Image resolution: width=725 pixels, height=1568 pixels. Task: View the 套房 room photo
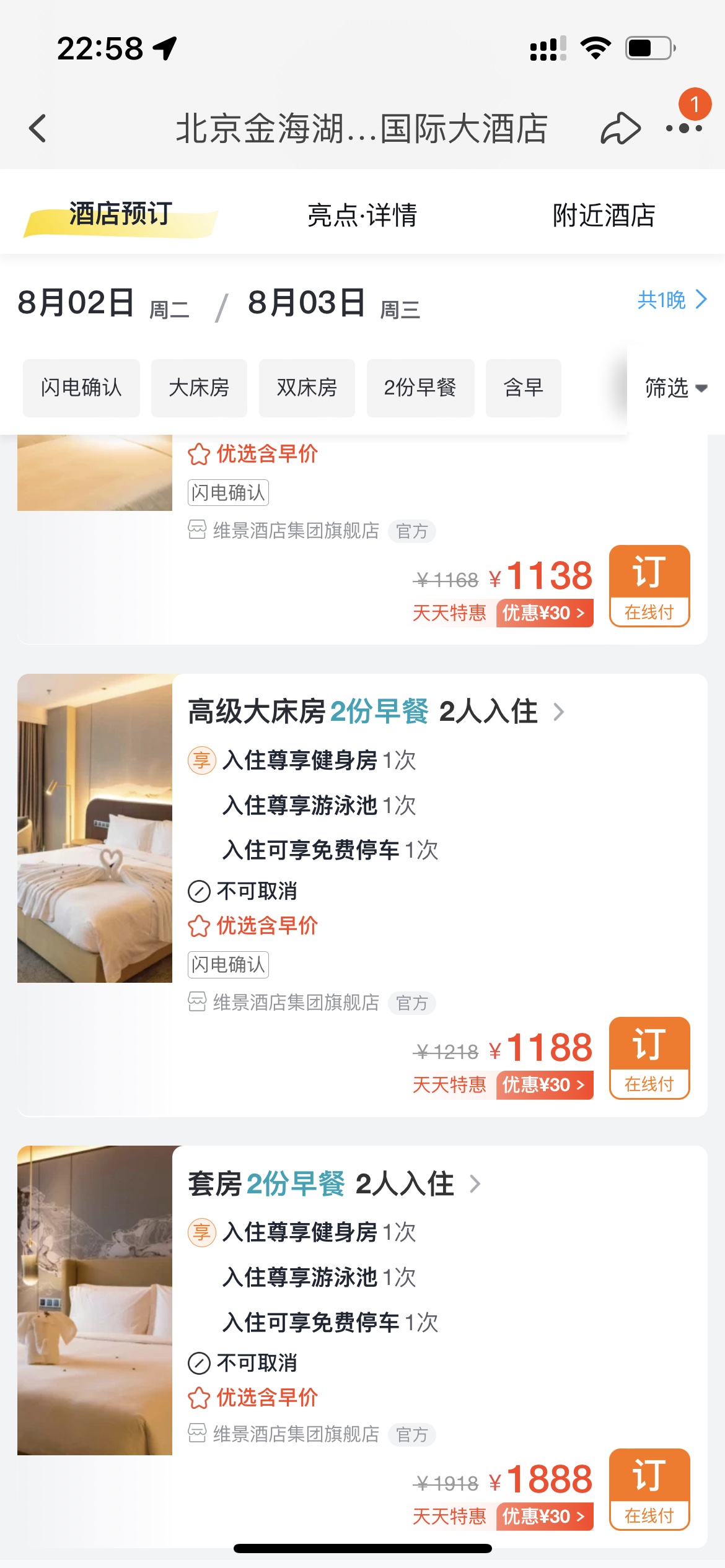tap(95, 1300)
